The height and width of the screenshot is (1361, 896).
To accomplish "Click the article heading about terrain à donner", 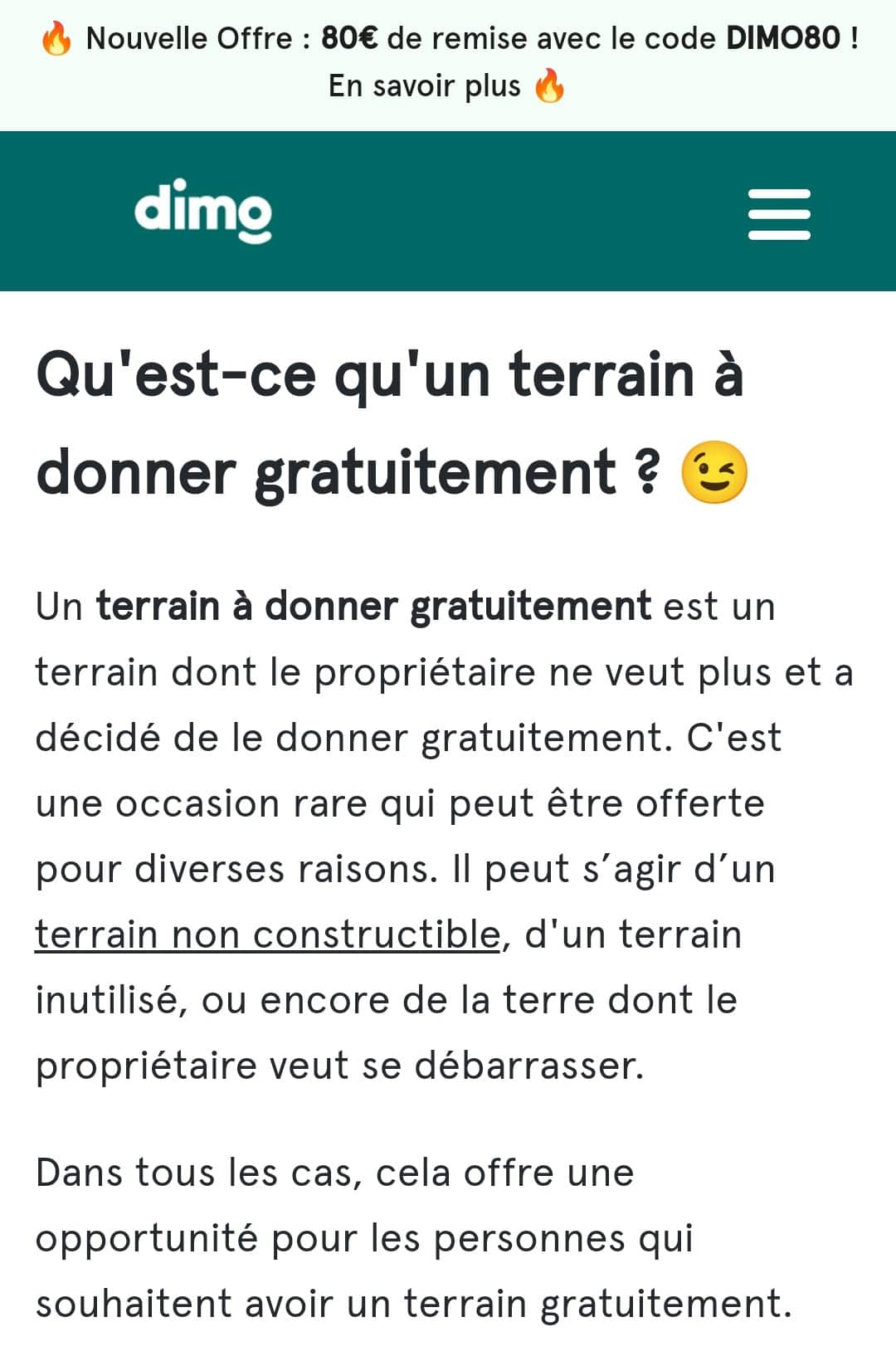I will point(390,423).
